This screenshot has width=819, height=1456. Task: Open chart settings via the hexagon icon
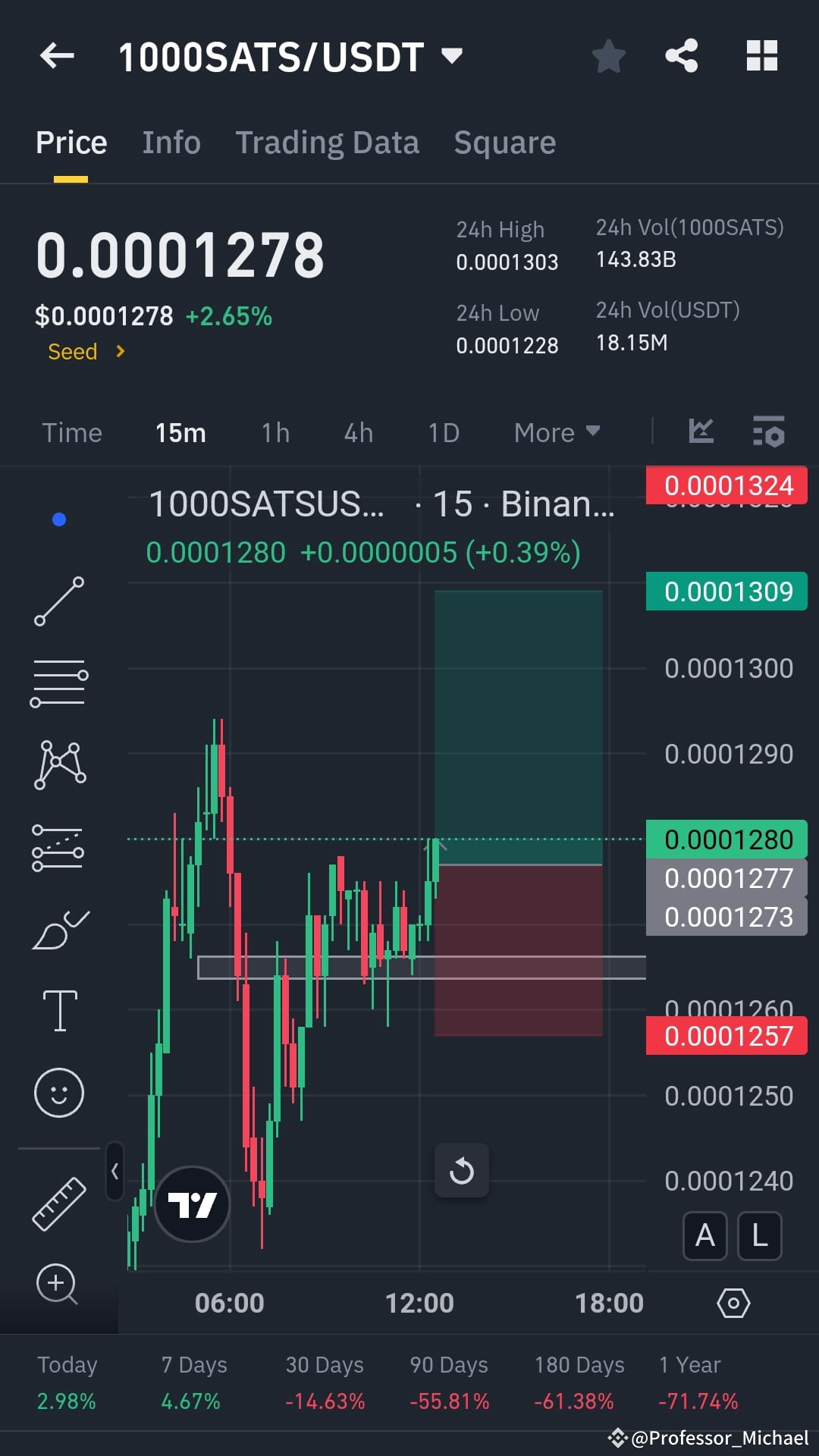click(733, 1303)
